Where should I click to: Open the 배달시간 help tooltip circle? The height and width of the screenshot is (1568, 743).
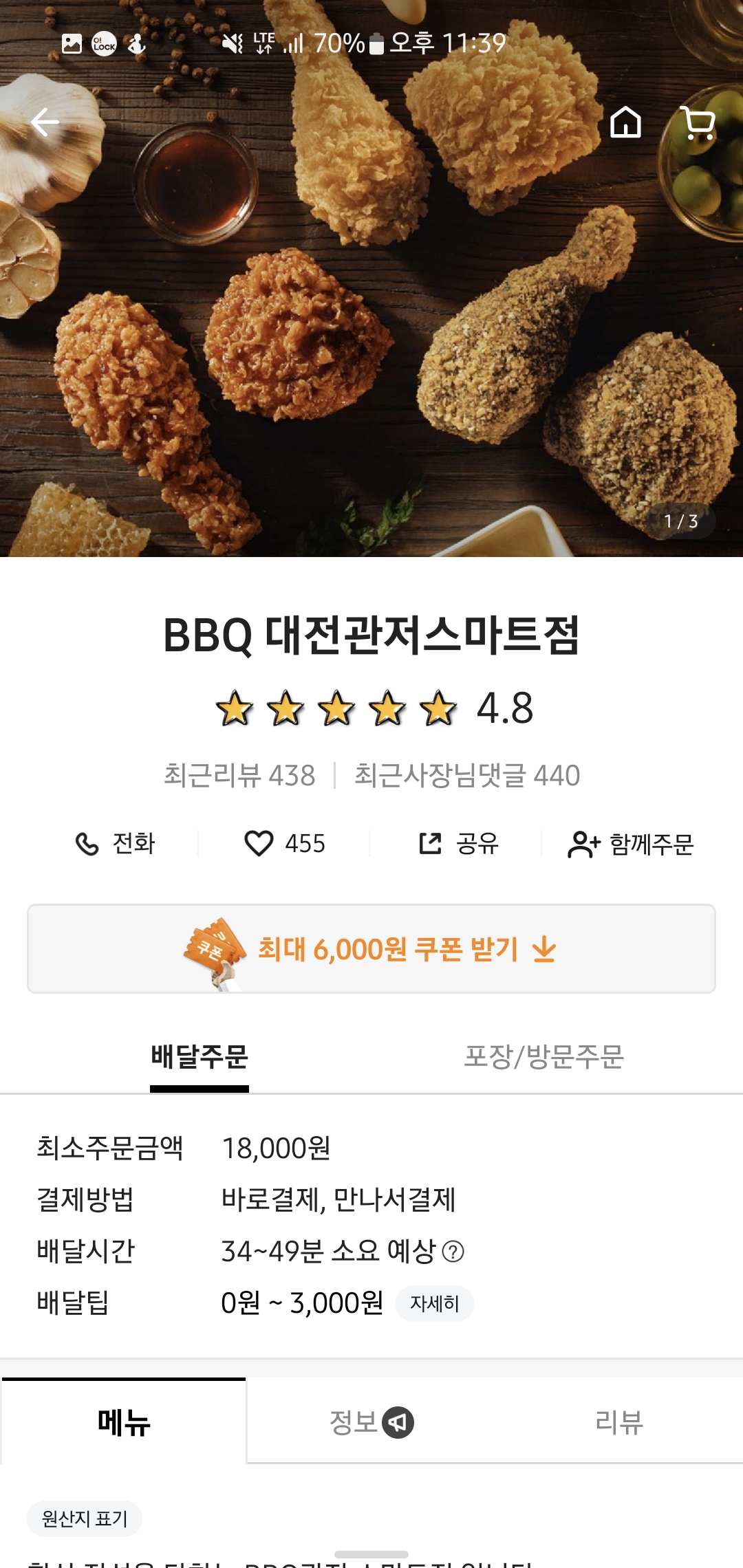pos(454,1252)
